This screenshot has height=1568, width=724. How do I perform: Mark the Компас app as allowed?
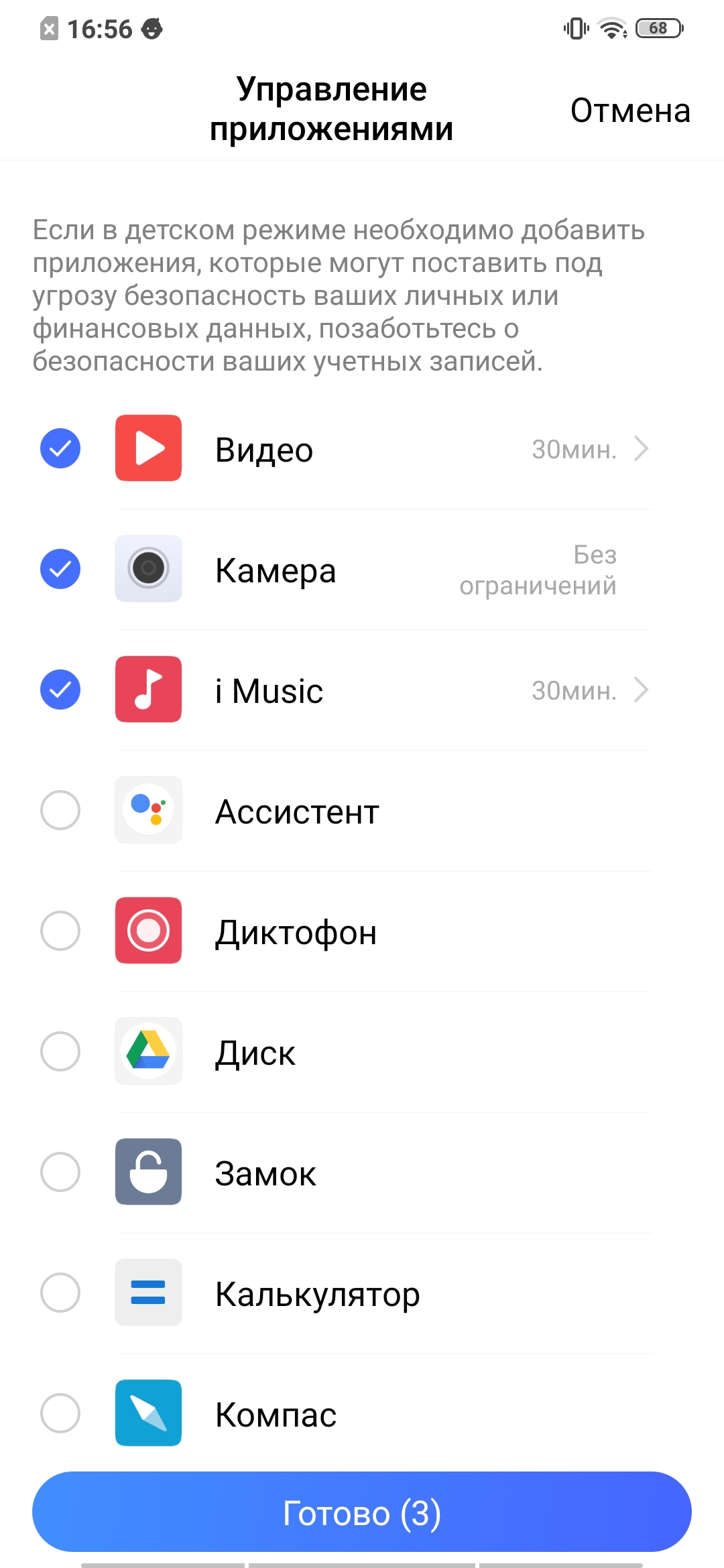click(x=60, y=1413)
